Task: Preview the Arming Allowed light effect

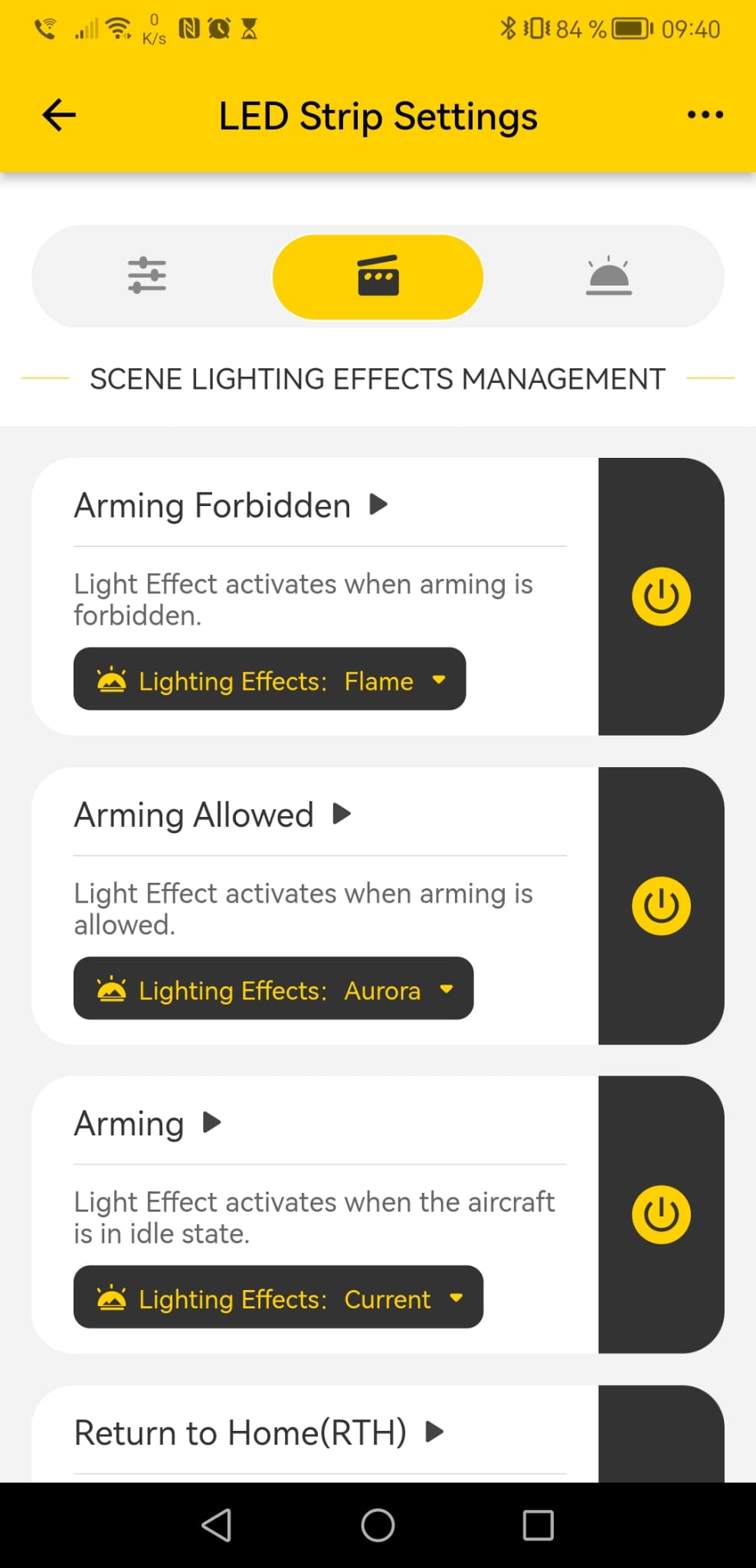Action: coord(342,814)
